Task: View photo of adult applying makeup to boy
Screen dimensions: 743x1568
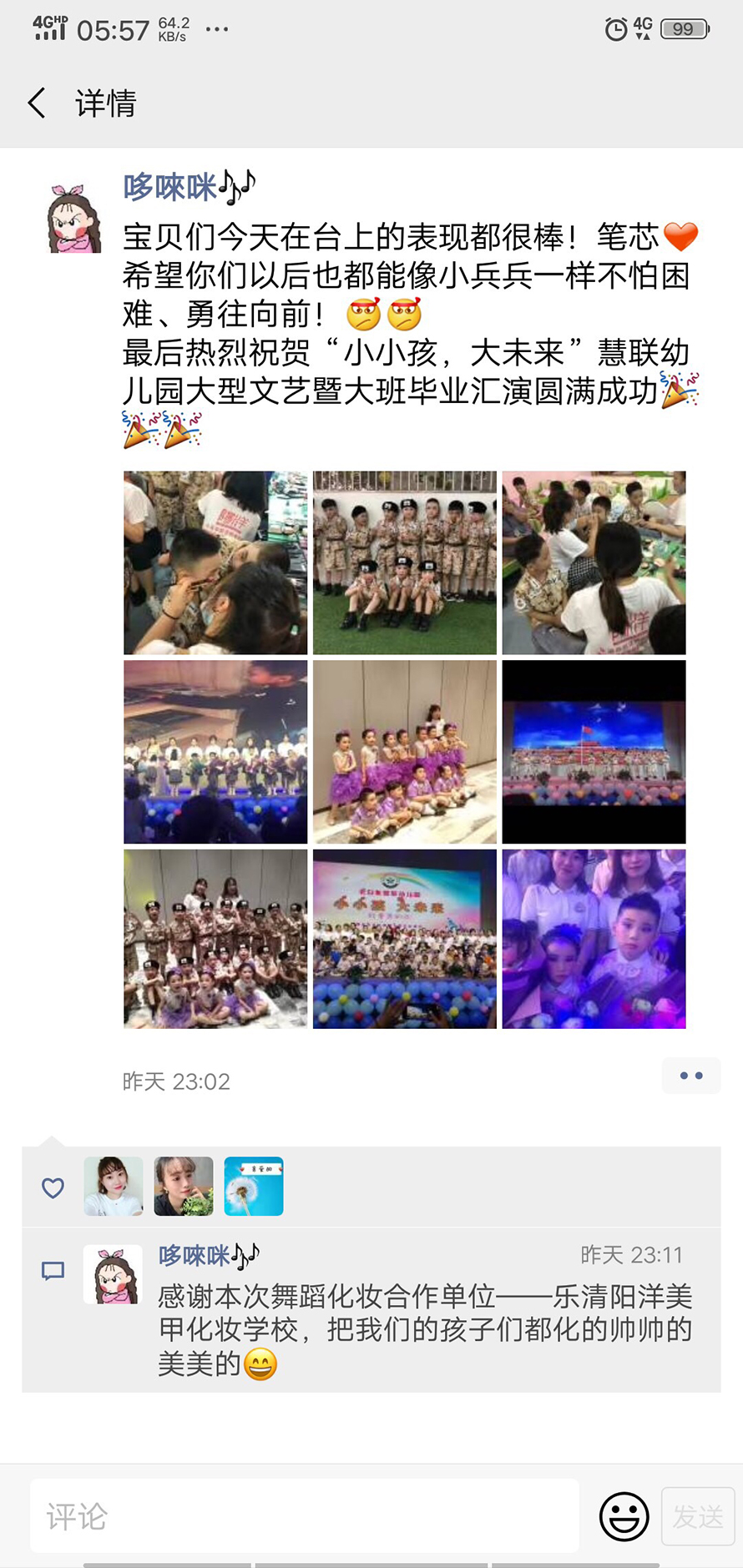Action: coord(215,562)
